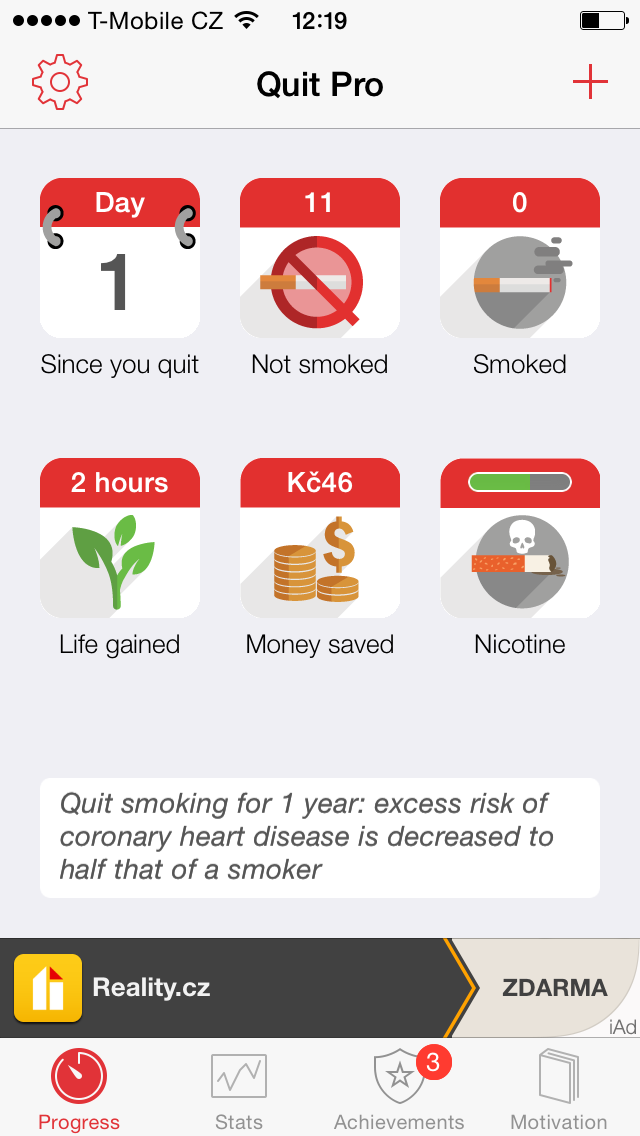Viewport: 640px width, 1136px height.
Task: Open the Not smoked card
Action: pos(320,258)
